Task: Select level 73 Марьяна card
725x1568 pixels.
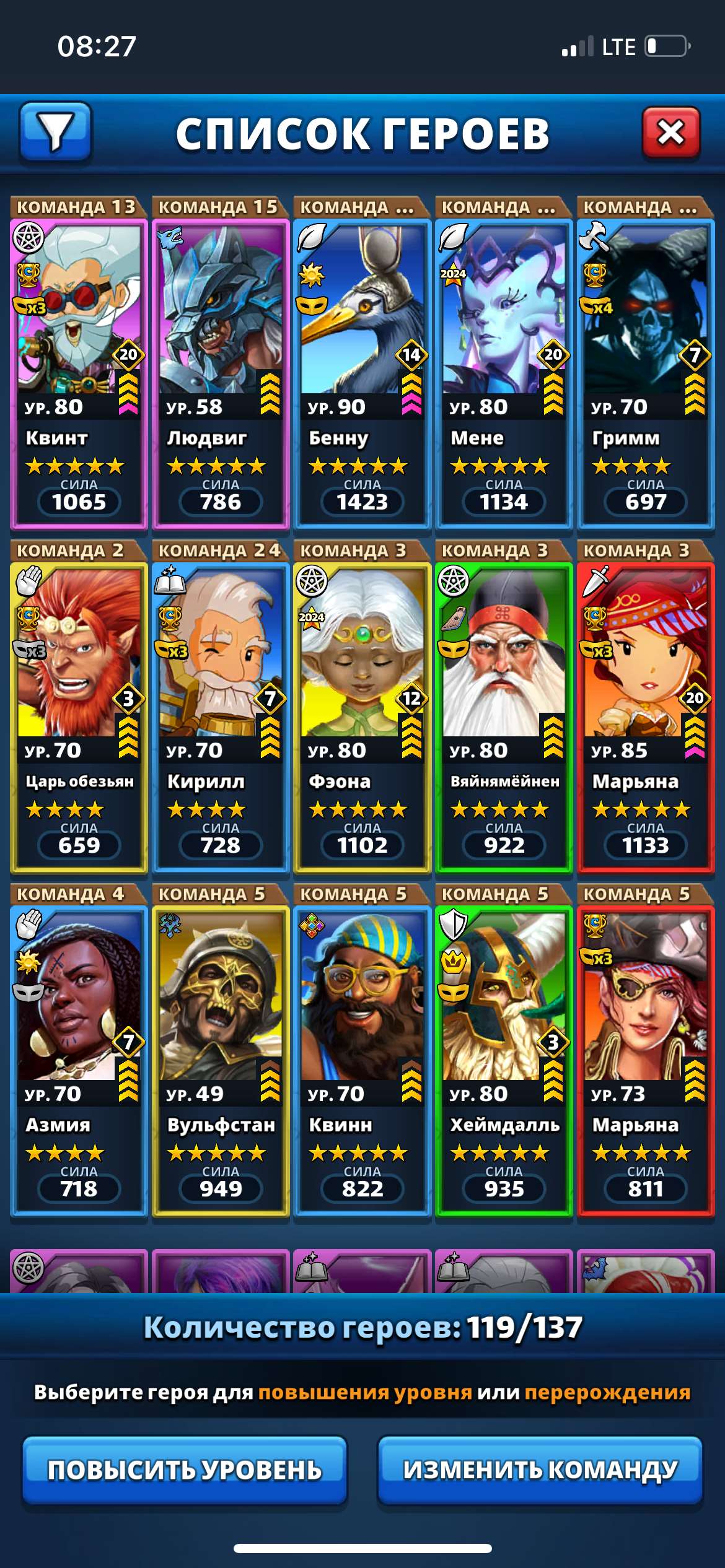Action: tap(646, 1059)
